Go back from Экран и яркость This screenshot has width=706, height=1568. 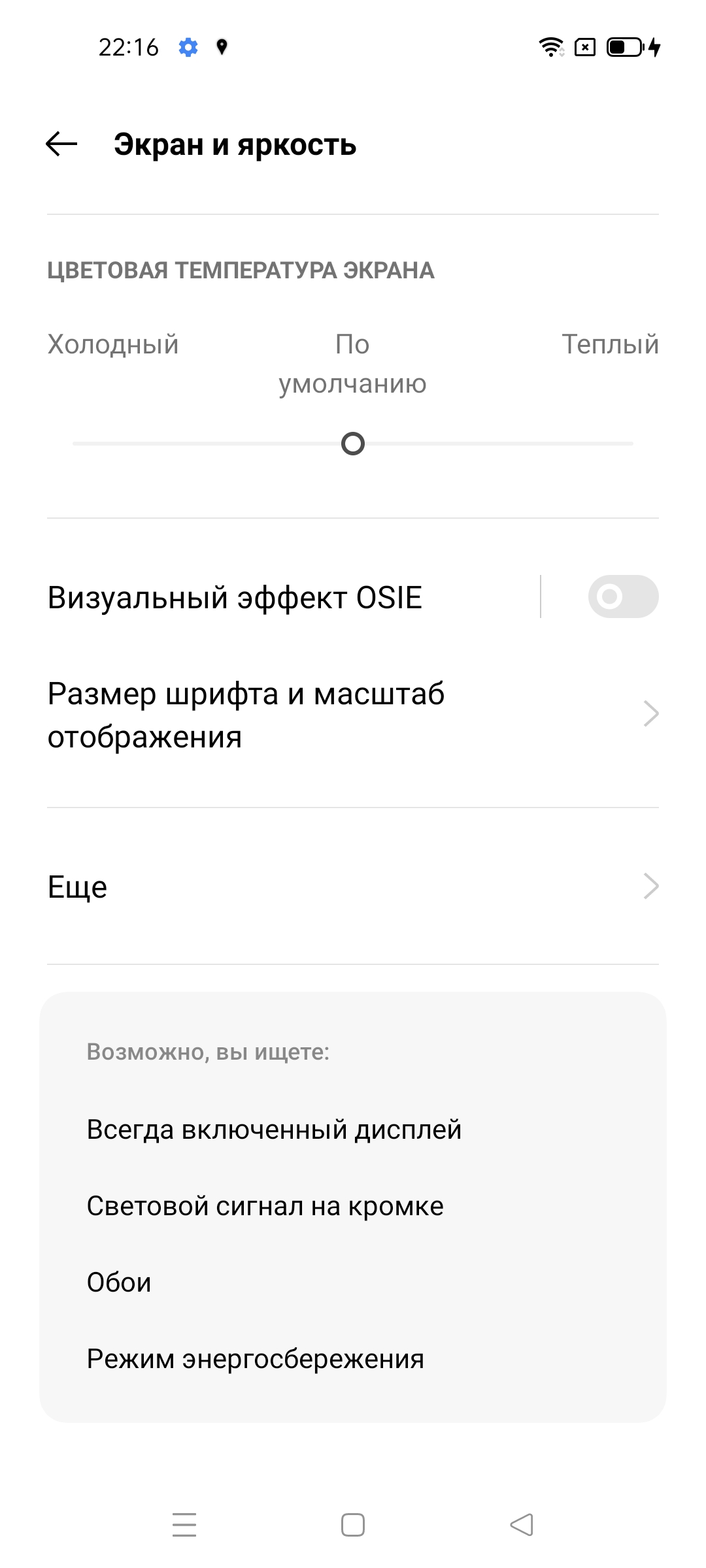click(61, 144)
